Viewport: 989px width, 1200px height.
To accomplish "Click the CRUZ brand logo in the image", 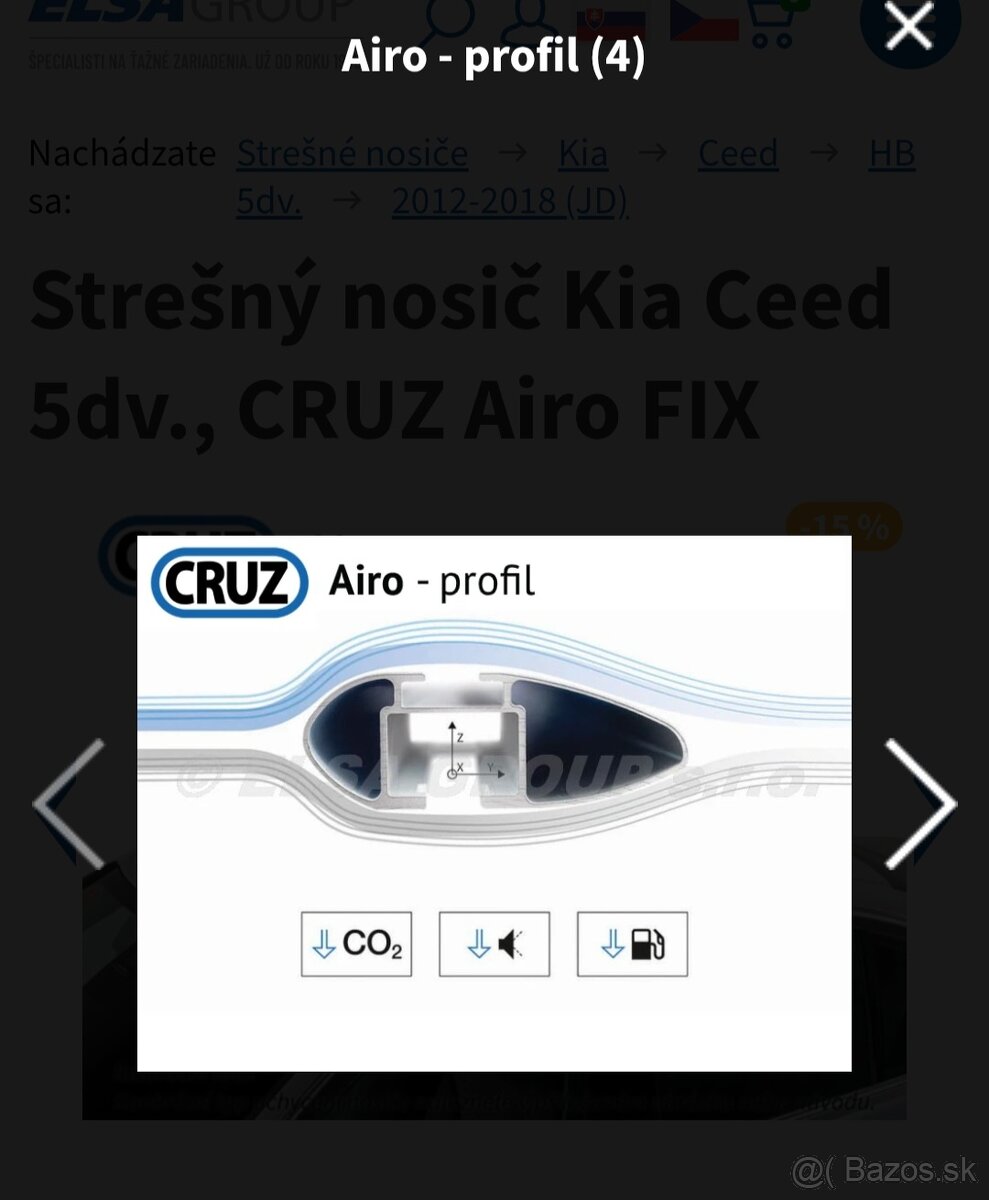I will (x=233, y=581).
